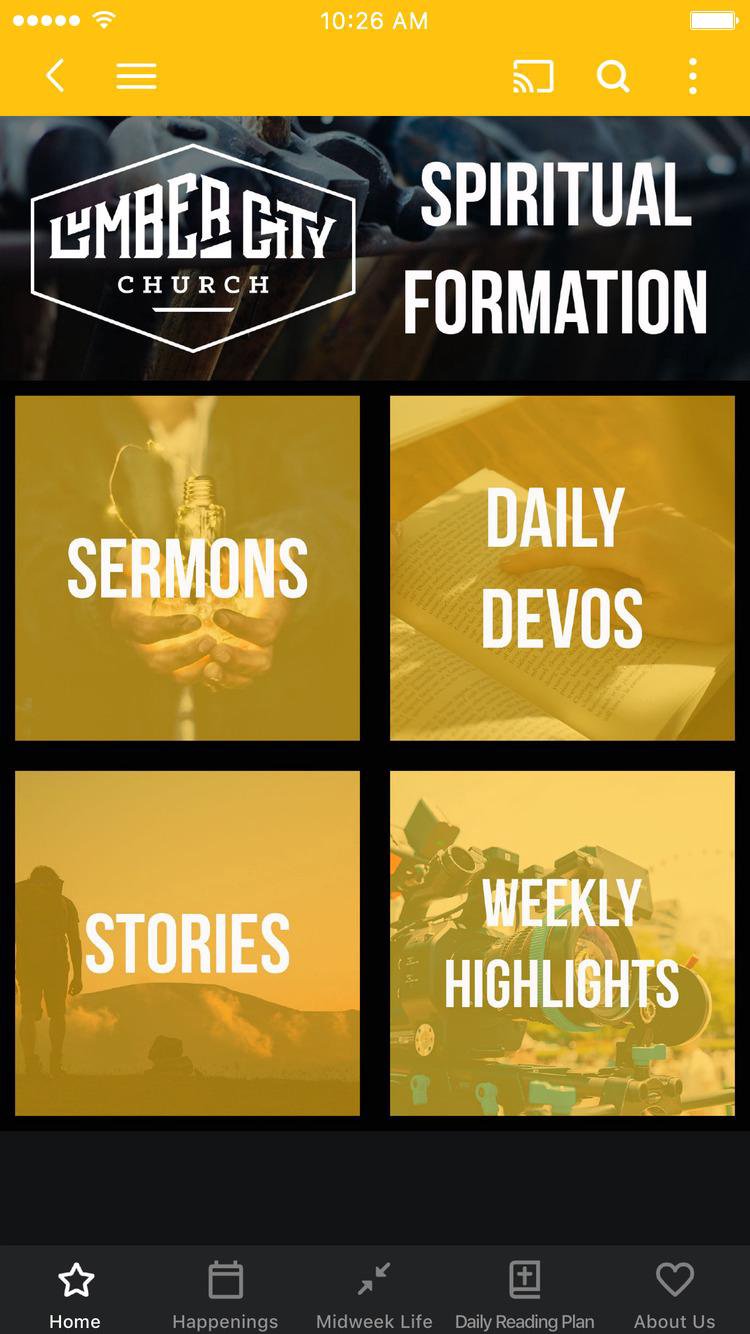Open the Weekly Highlights section

[562, 941]
